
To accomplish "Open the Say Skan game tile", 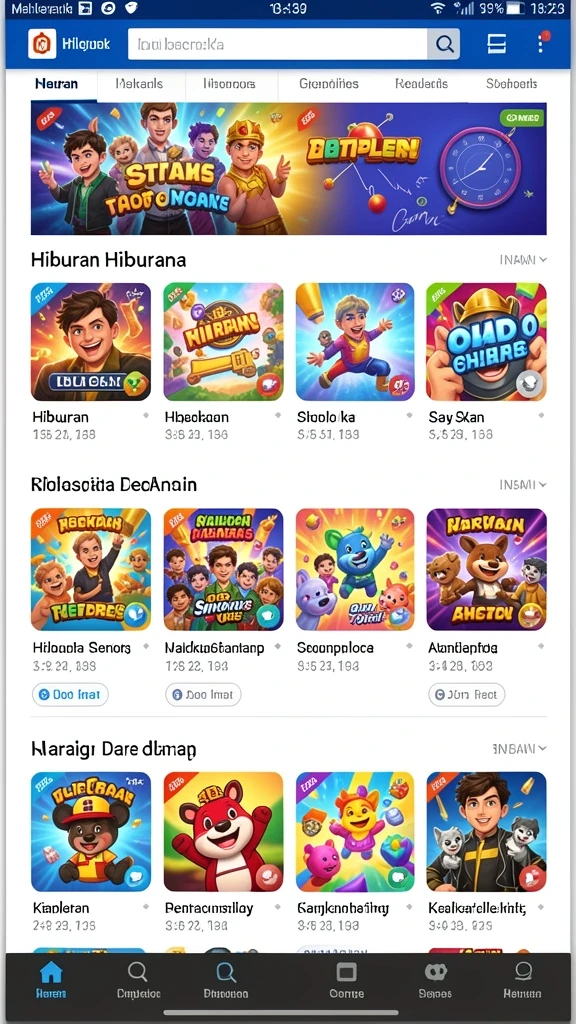I will pyautogui.click(x=487, y=342).
